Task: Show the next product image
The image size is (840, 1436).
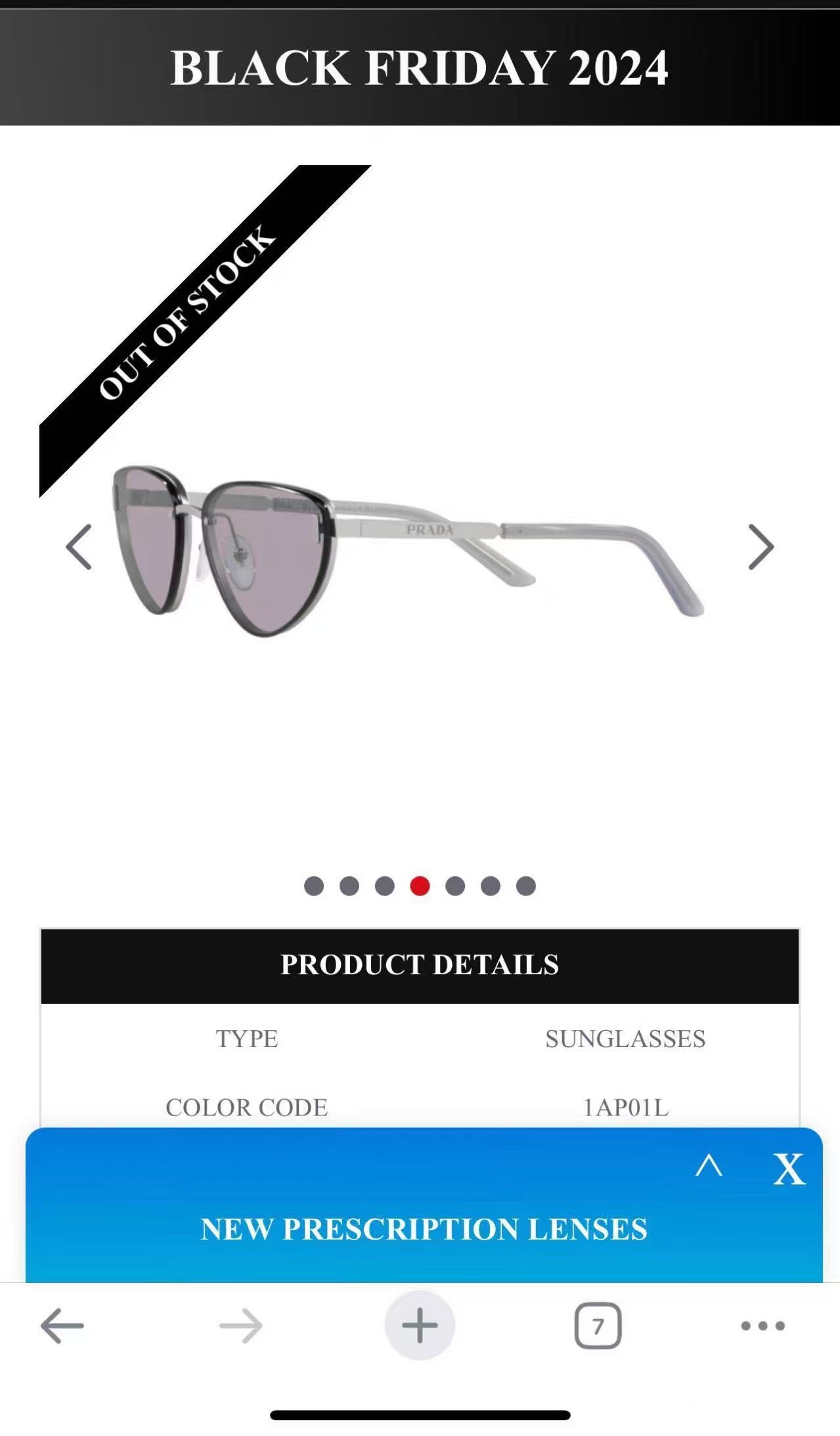Action: pyautogui.click(x=761, y=547)
